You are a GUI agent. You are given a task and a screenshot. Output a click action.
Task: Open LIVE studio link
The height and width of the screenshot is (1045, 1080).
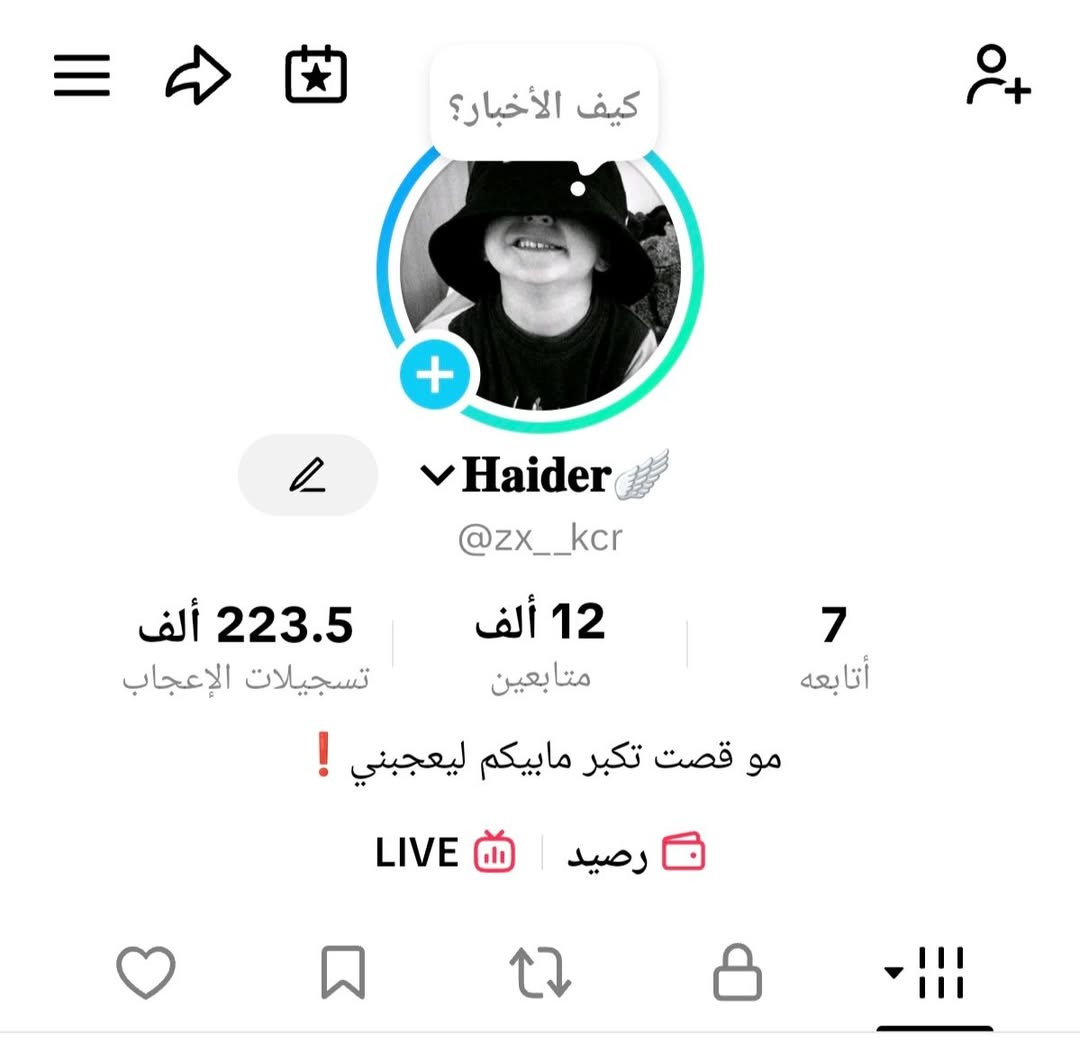pos(446,853)
